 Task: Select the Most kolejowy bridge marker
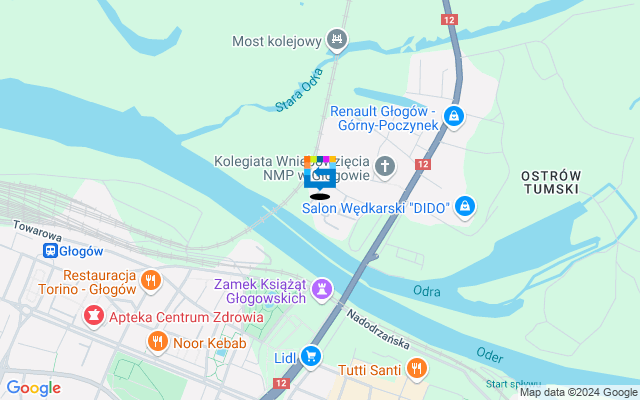point(338,41)
